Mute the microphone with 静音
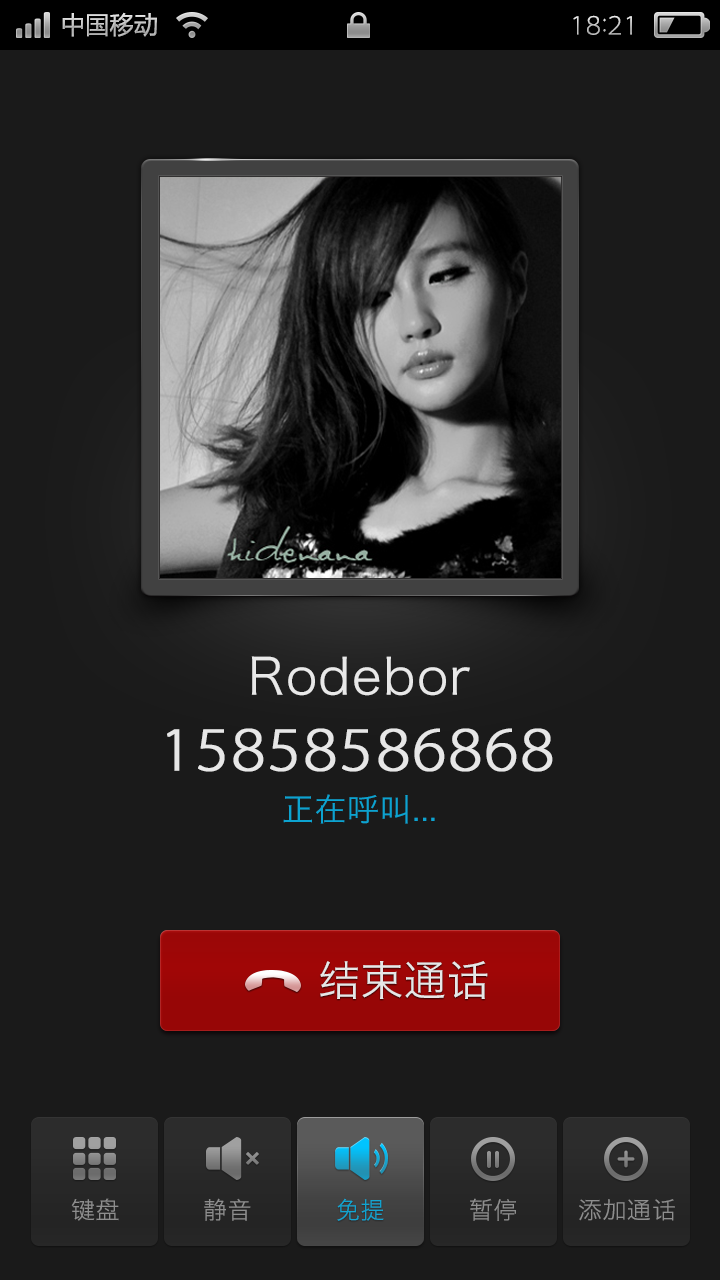This screenshot has height=1280, width=720. point(227,1181)
